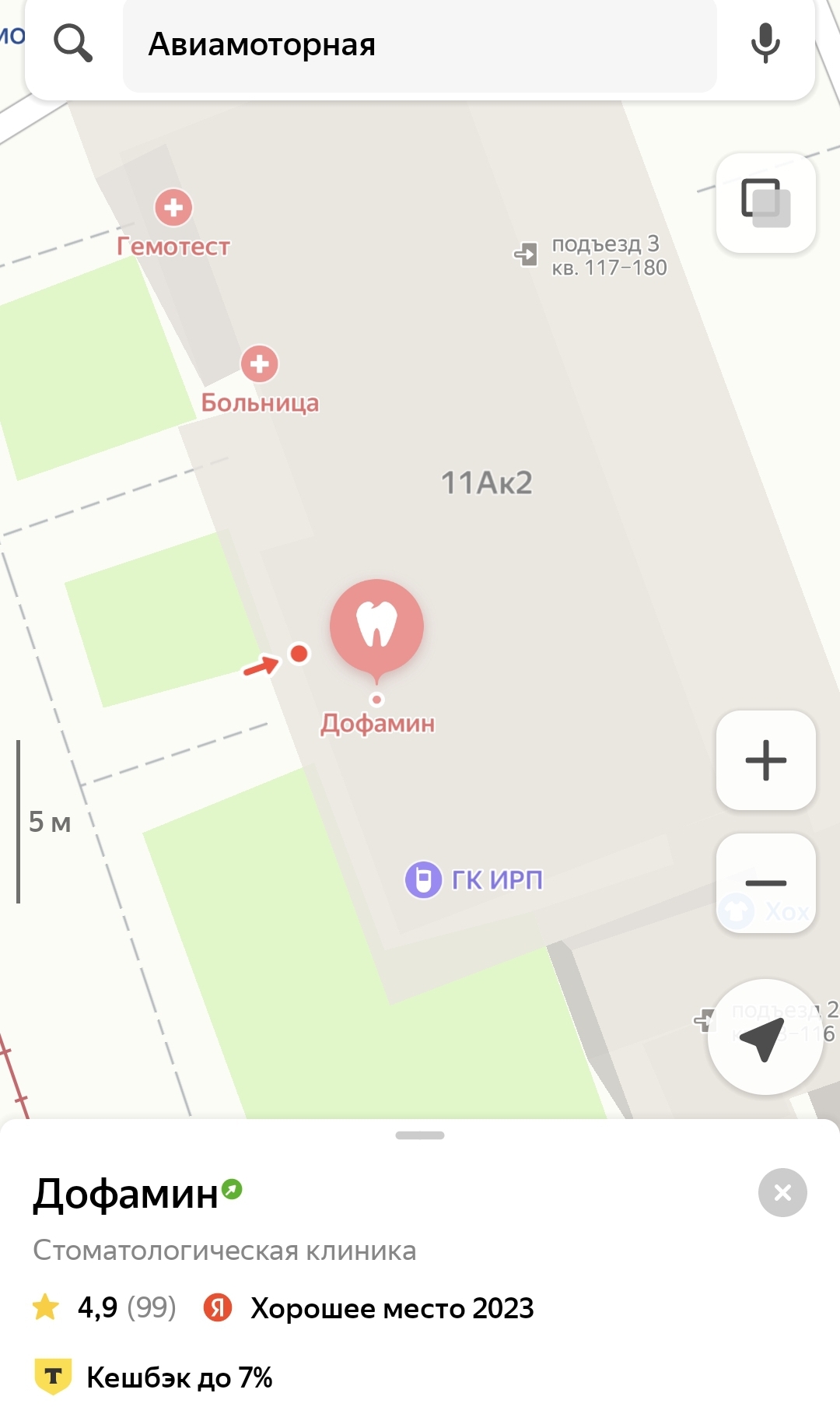Tap the search magnifier icon
Screen dimensions: 840x1421
[x=73, y=43]
